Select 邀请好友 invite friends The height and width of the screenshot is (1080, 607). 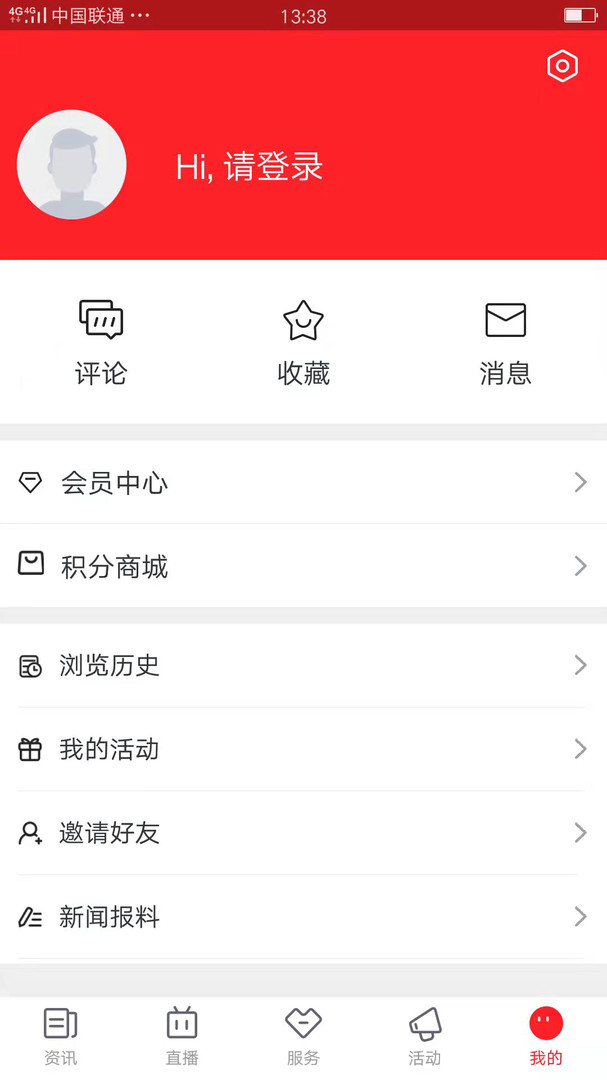[303, 833]
